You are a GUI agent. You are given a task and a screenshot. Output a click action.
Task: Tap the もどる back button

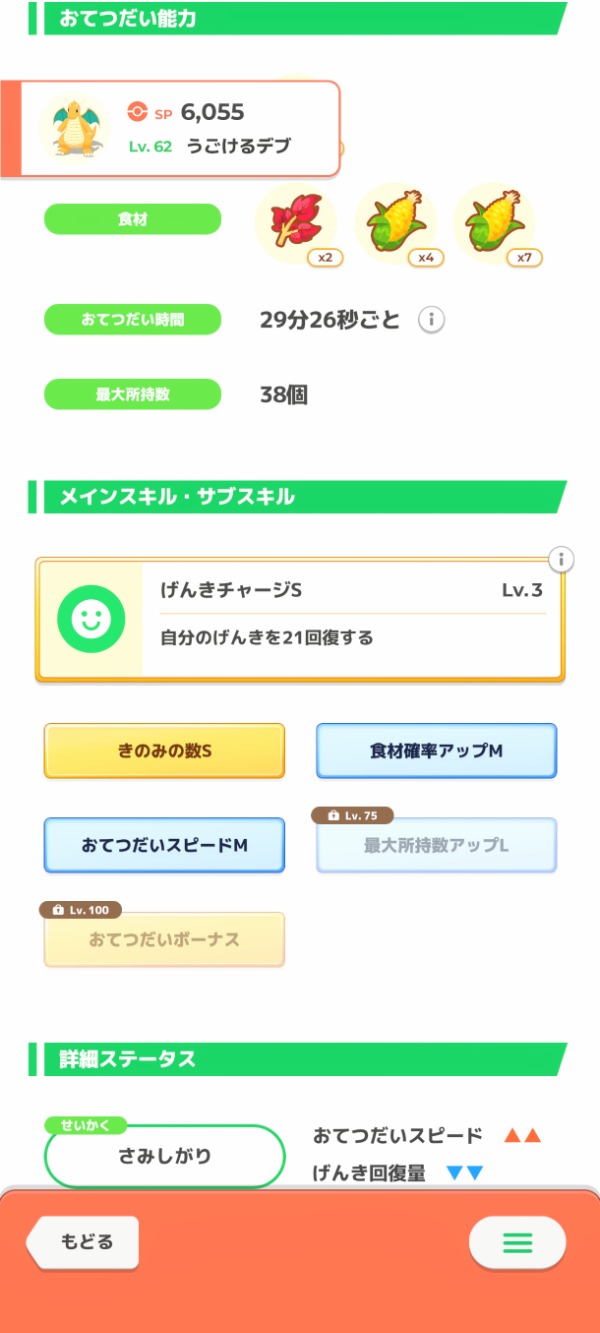click(83, 1243)
